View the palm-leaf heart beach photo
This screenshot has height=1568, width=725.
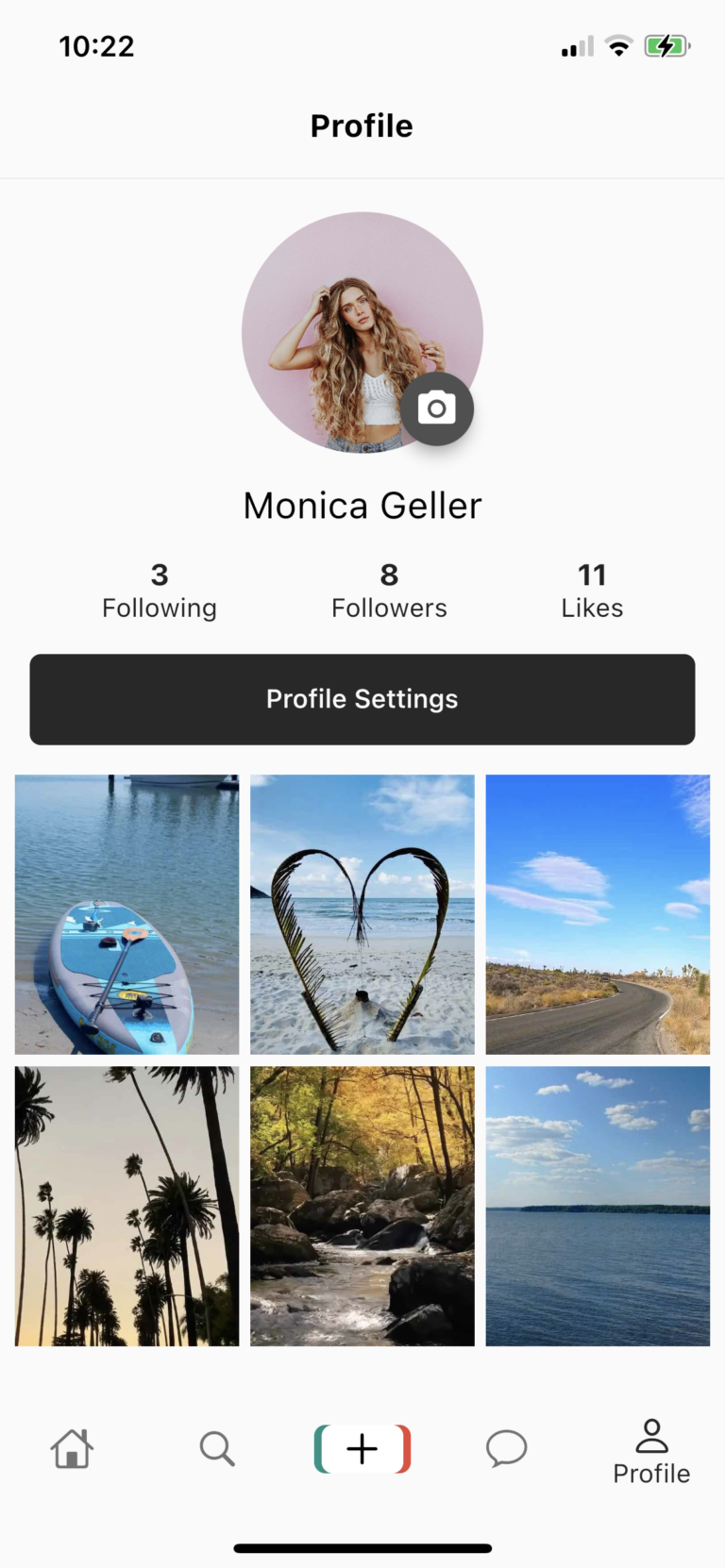(362, 914)
